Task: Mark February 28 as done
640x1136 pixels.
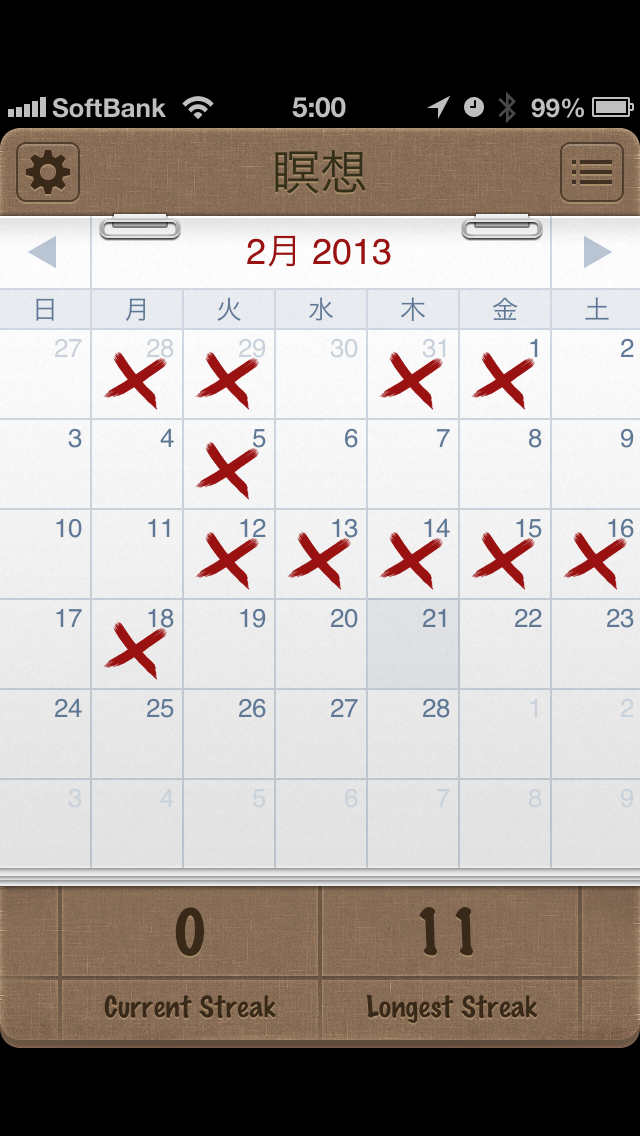Action: pos(413,733)
